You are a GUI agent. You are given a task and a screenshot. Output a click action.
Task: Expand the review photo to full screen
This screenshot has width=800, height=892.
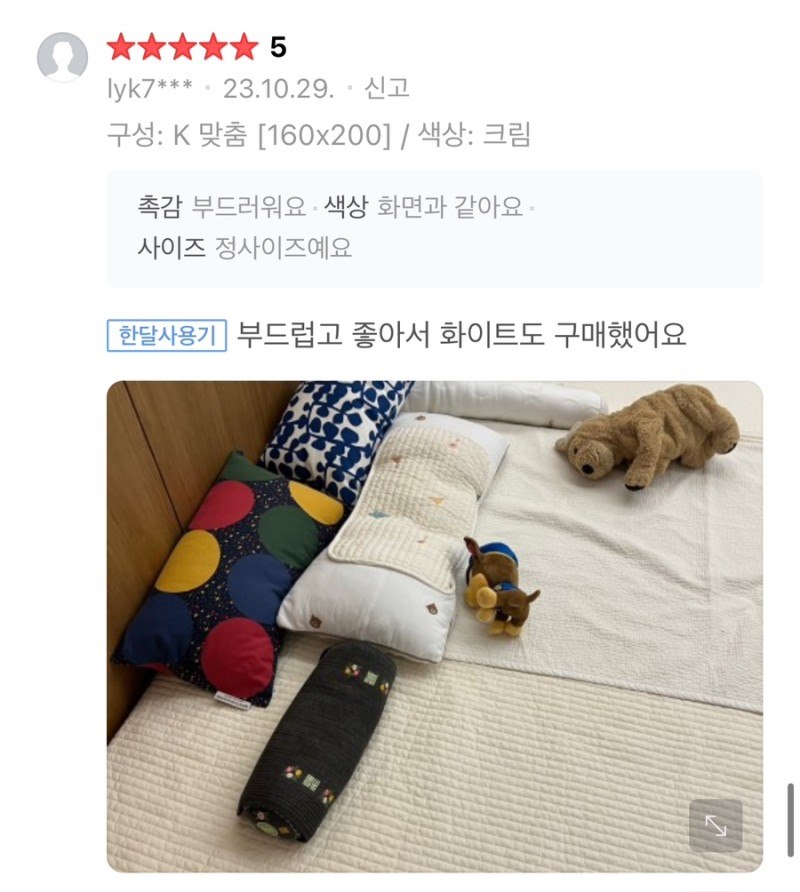(x=715, y=825)
